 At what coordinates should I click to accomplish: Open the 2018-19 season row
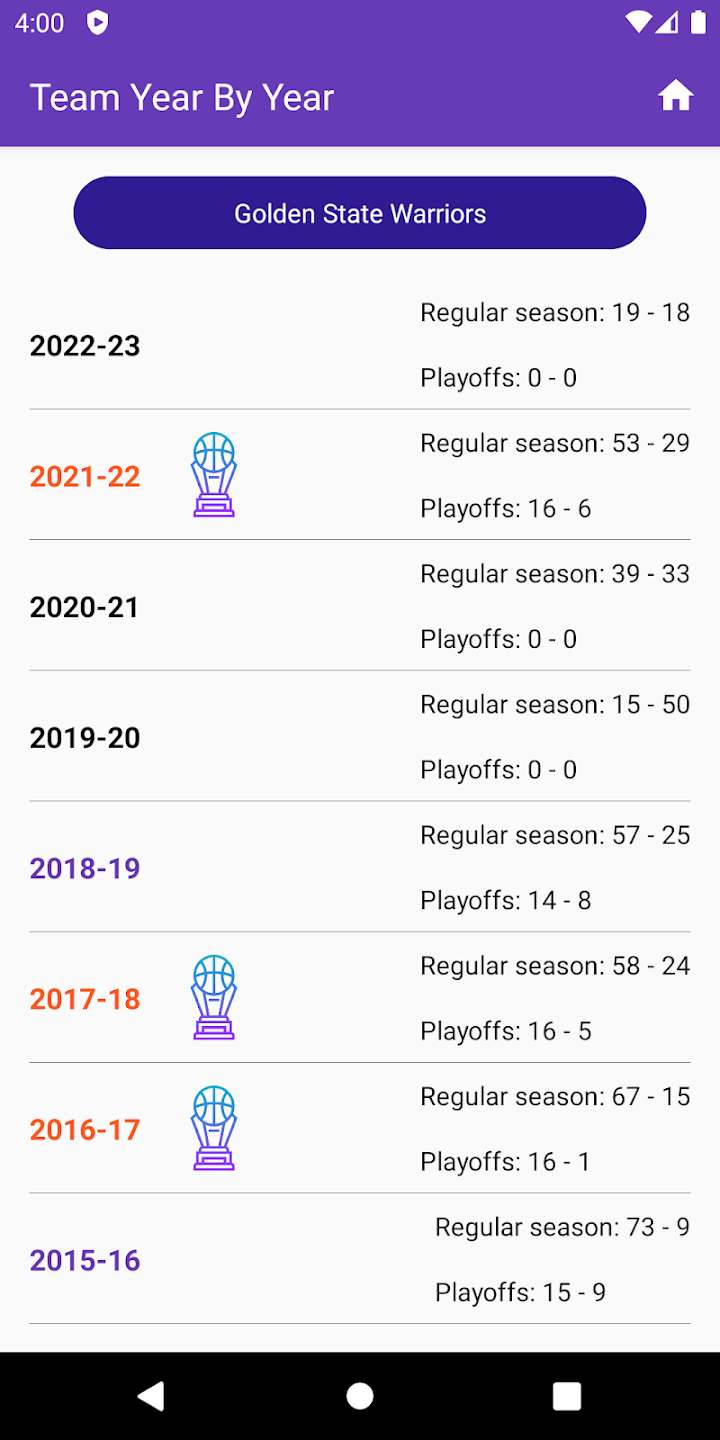coord(85,868)
